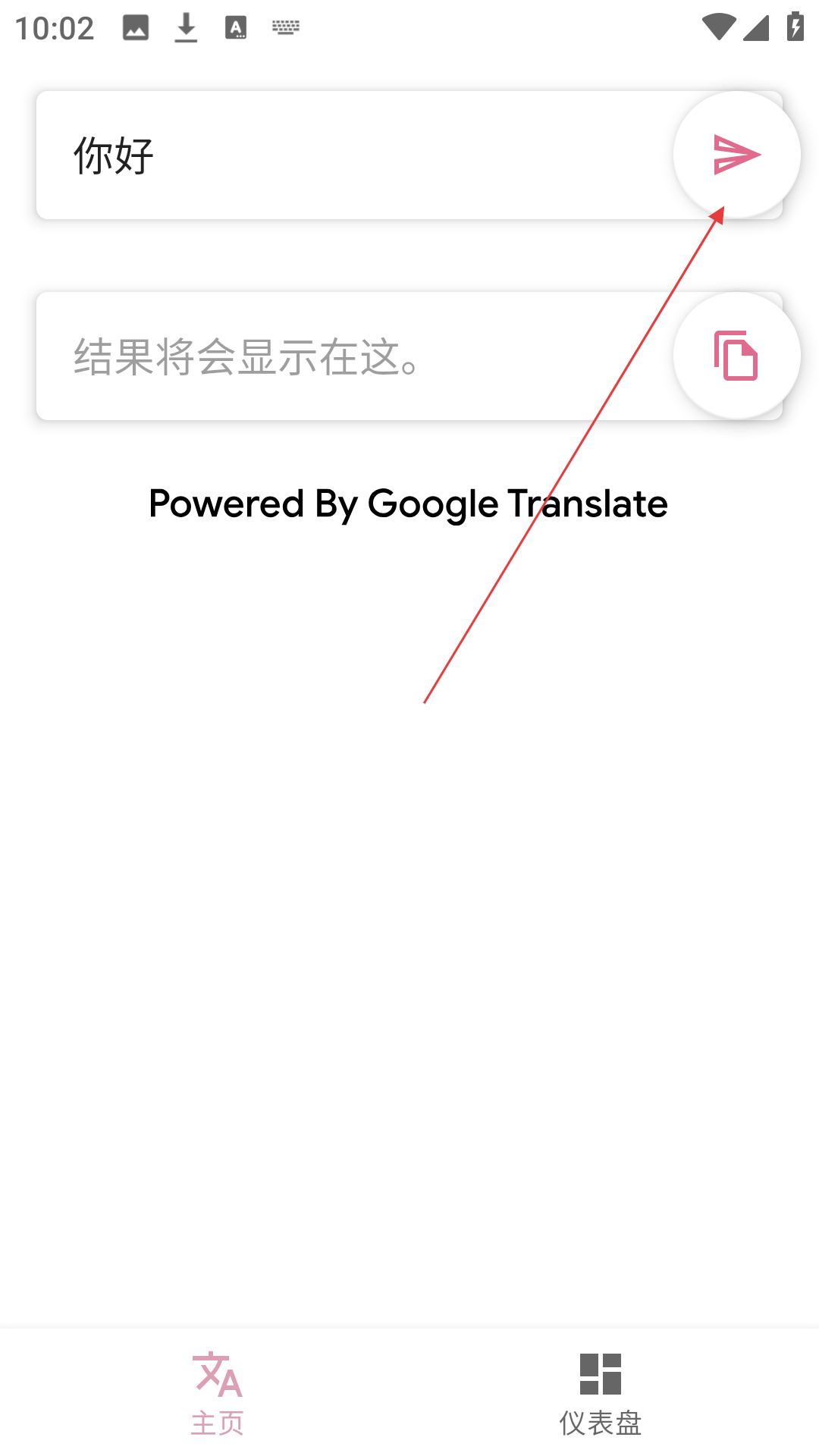Select the 主页 tab
This screenshot has height=1456, width=819.
[x=218, y=1394]
